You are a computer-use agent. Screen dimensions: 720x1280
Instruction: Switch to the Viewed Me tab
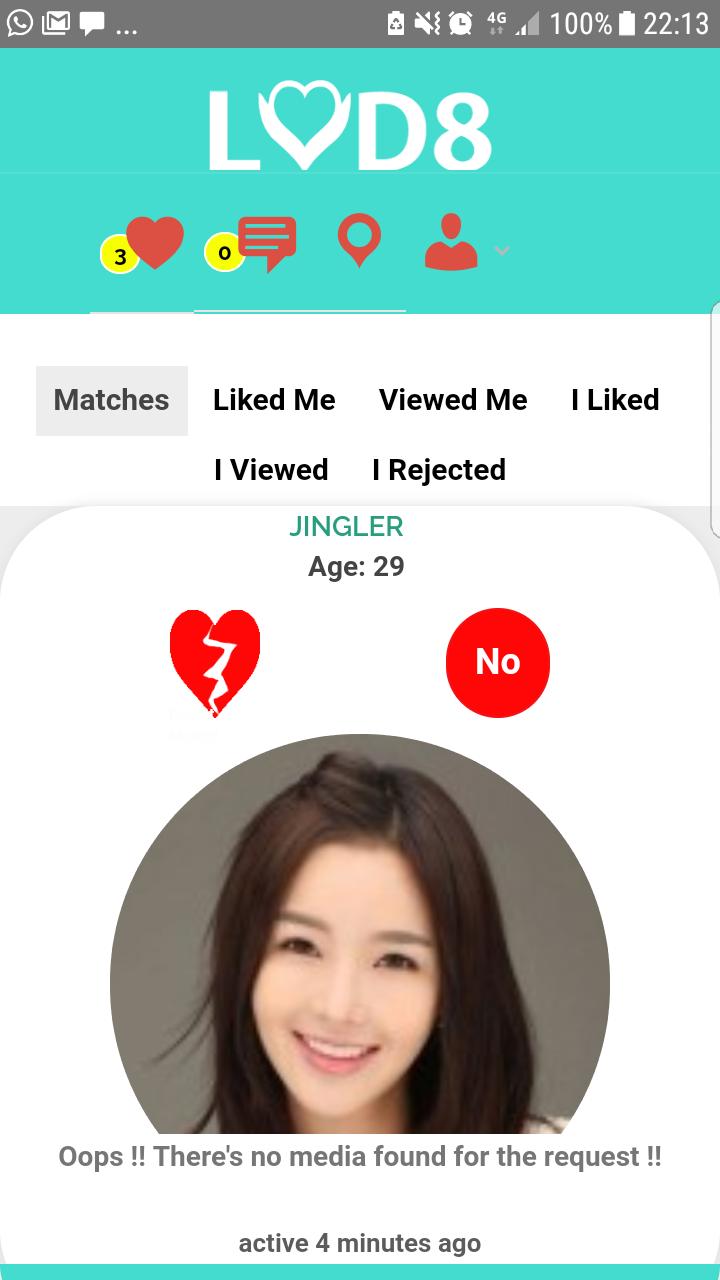point(453,400)
